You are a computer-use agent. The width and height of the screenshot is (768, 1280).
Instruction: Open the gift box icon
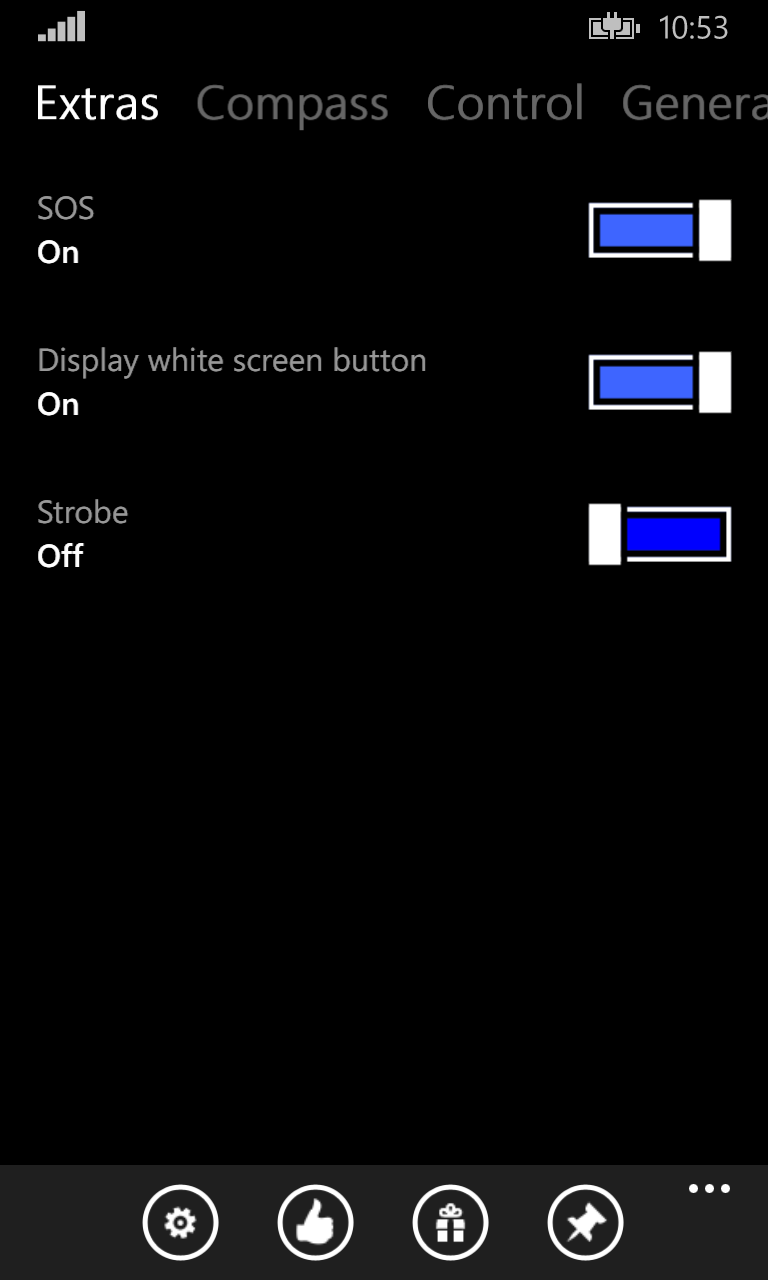click(450, 1222)
